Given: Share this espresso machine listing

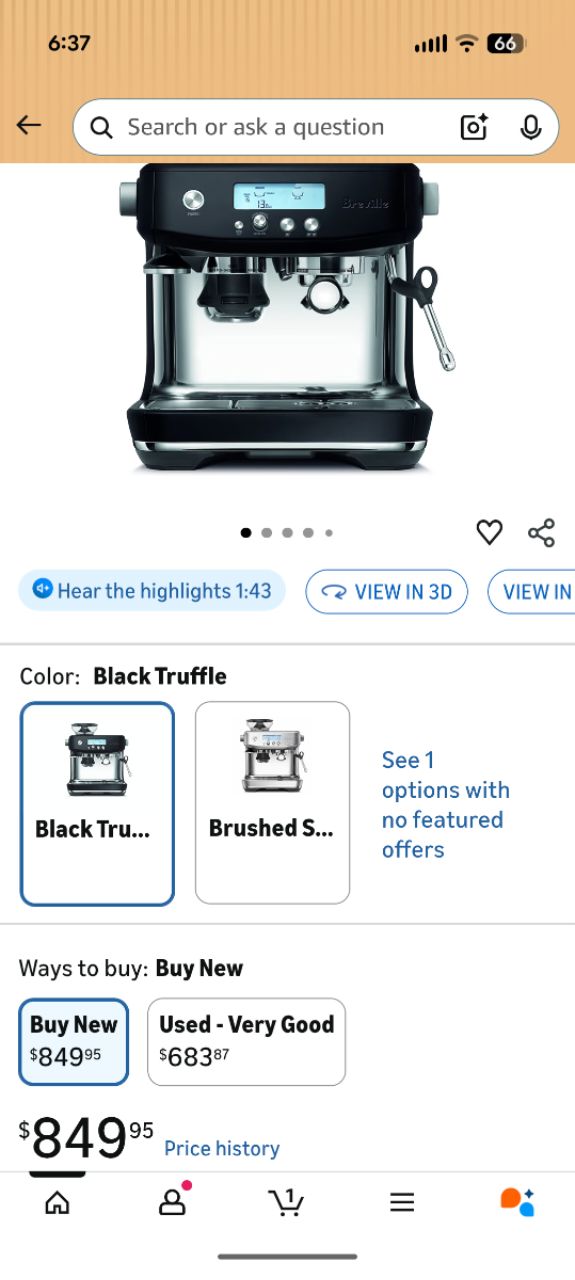Looking at the screenshot, I should coord(541,532).
